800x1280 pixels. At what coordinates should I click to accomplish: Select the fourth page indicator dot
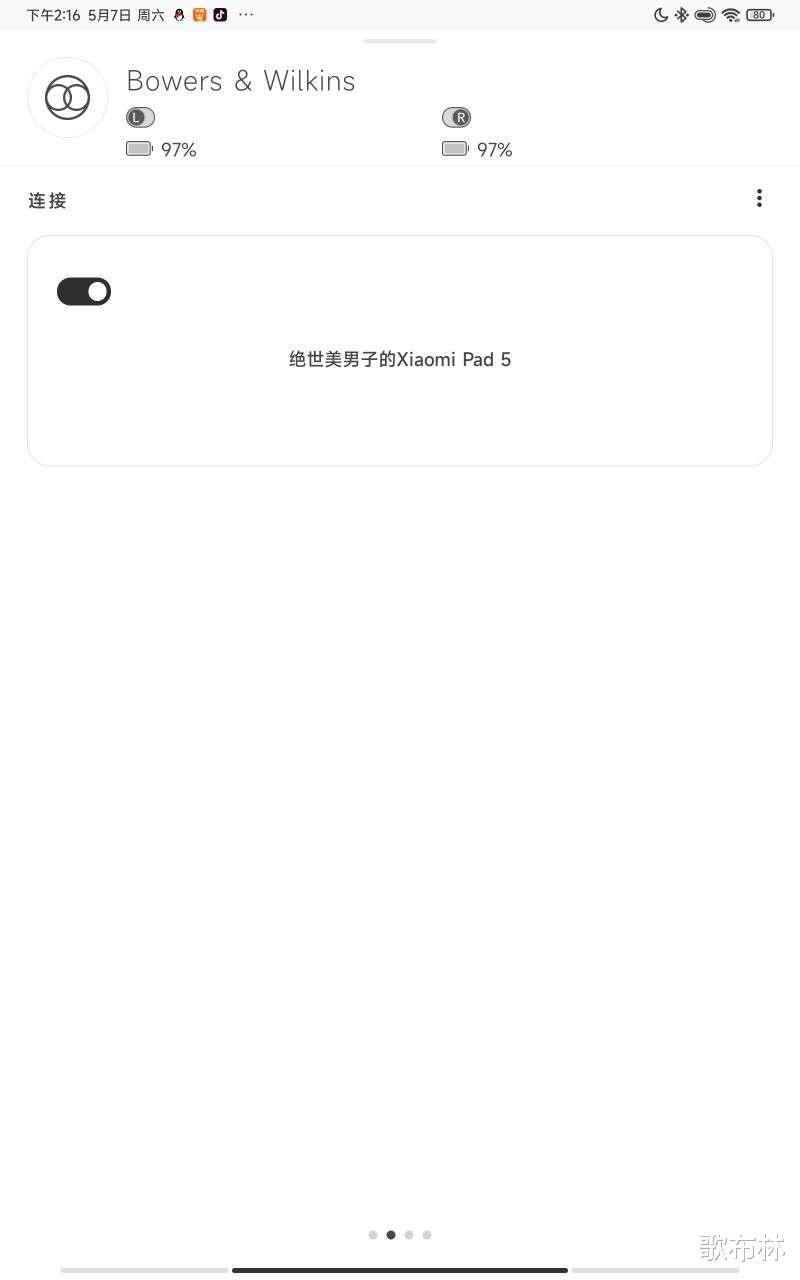point(427,1235)
